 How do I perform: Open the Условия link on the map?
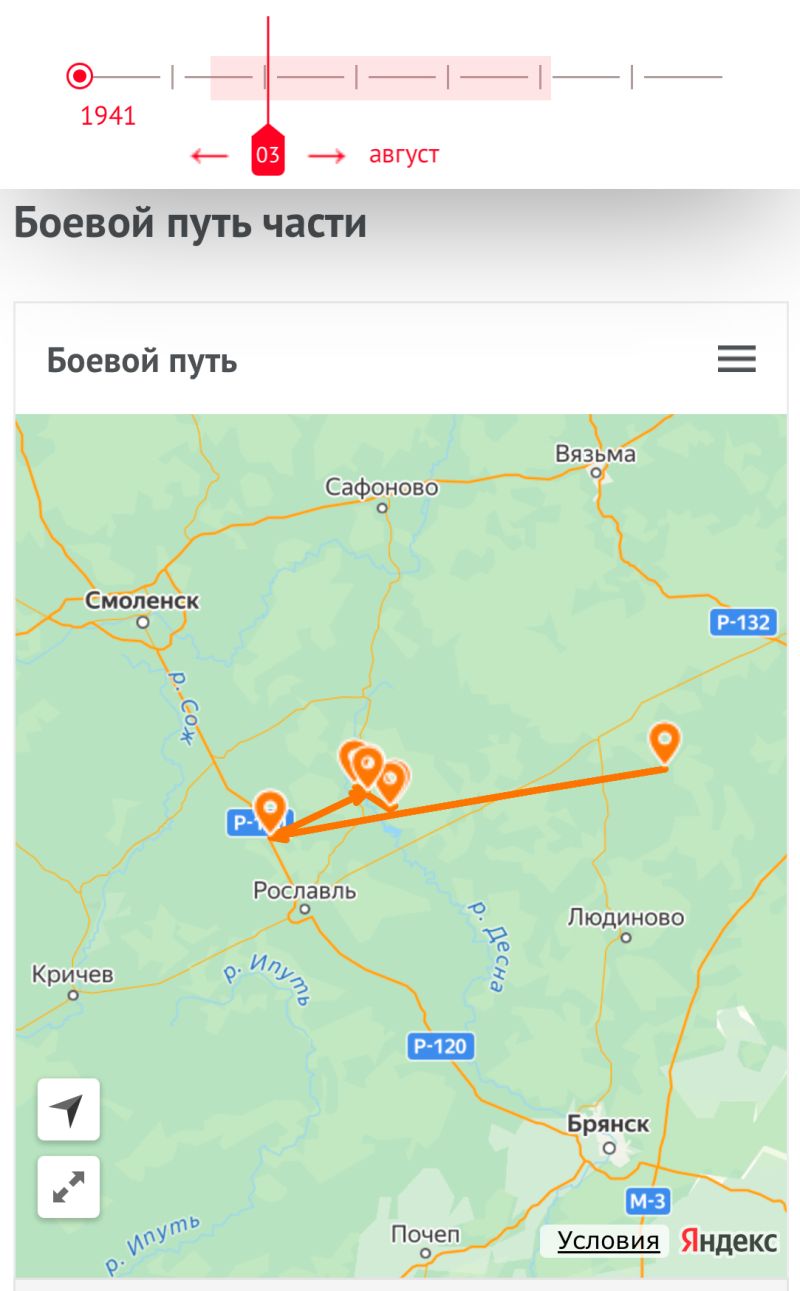(608, 1241)
